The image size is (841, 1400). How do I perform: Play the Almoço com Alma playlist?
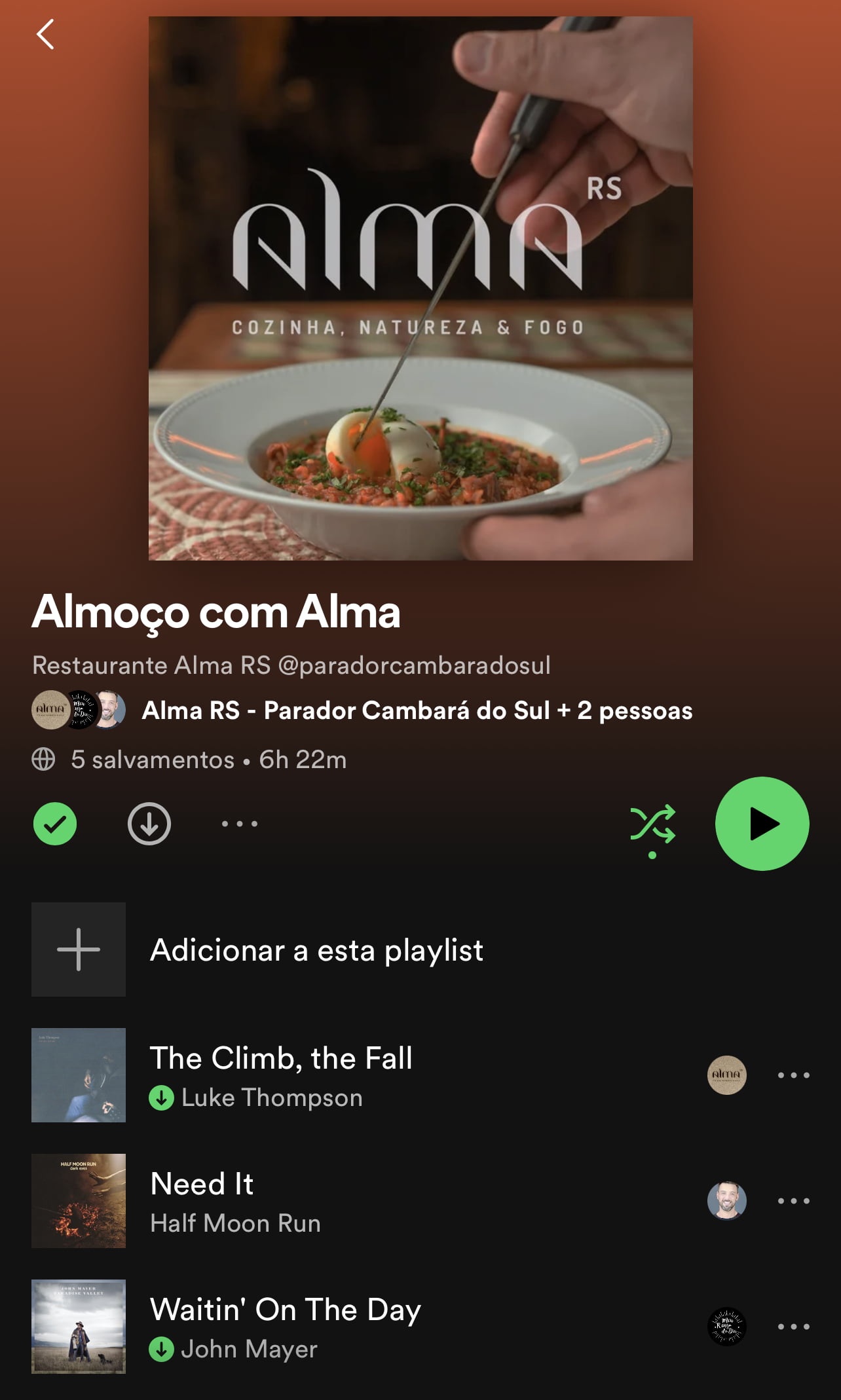[x=762, y=824]
